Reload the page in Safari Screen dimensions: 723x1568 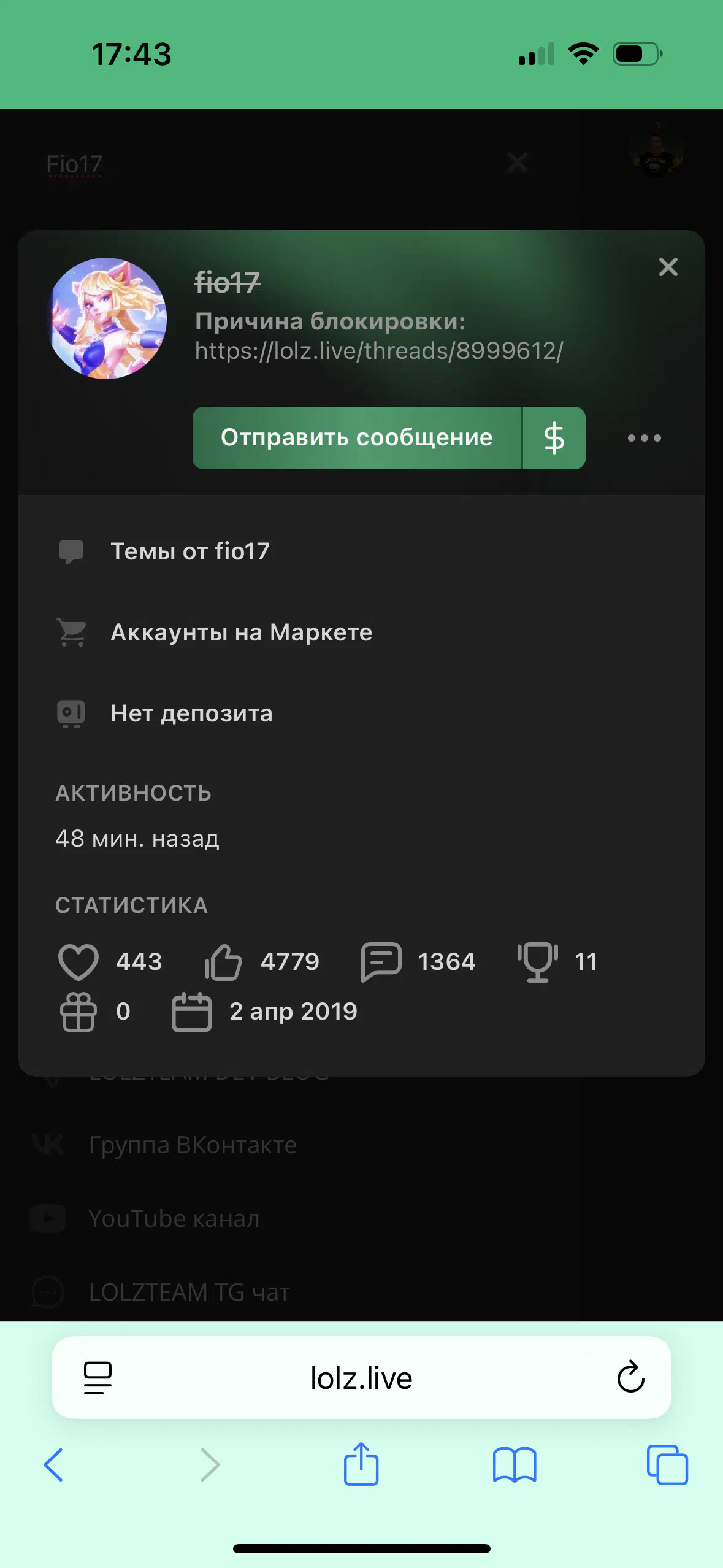[630, 1378]
